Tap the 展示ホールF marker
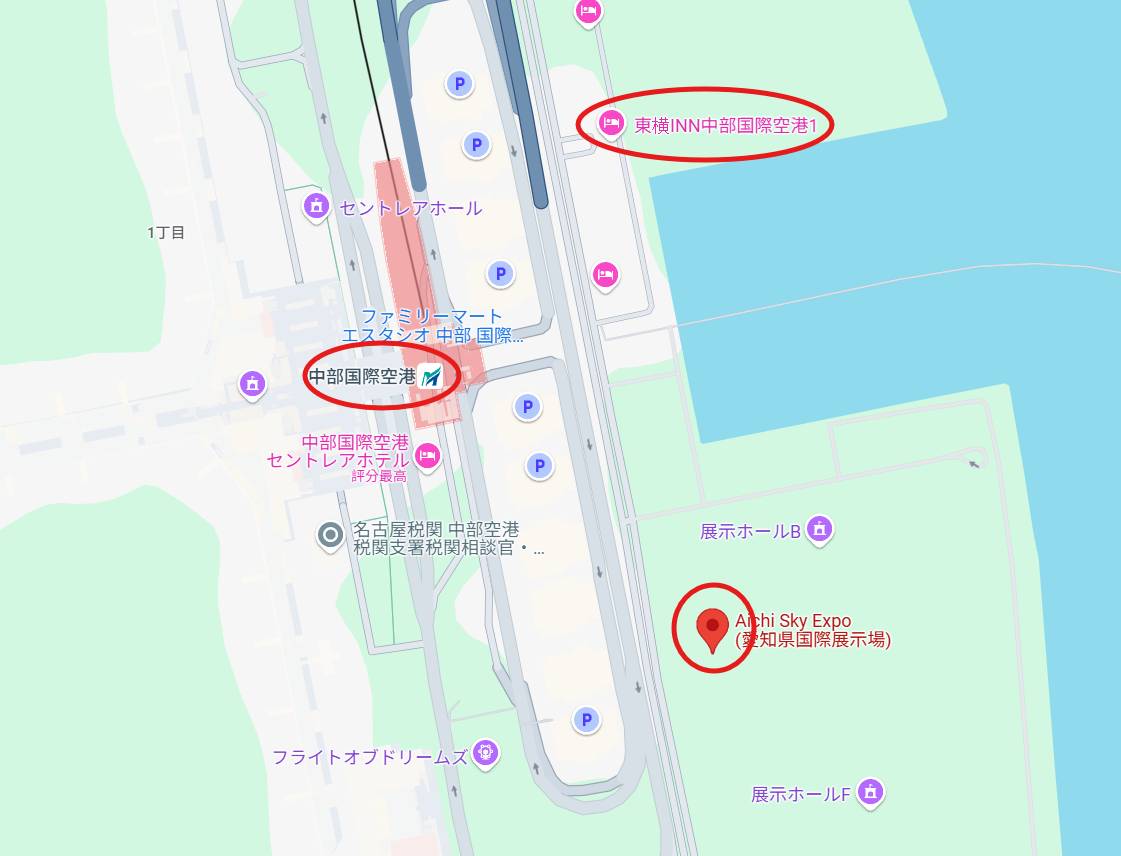The width and height of the screenshot is (1121, 856). [x=871, y=792]
